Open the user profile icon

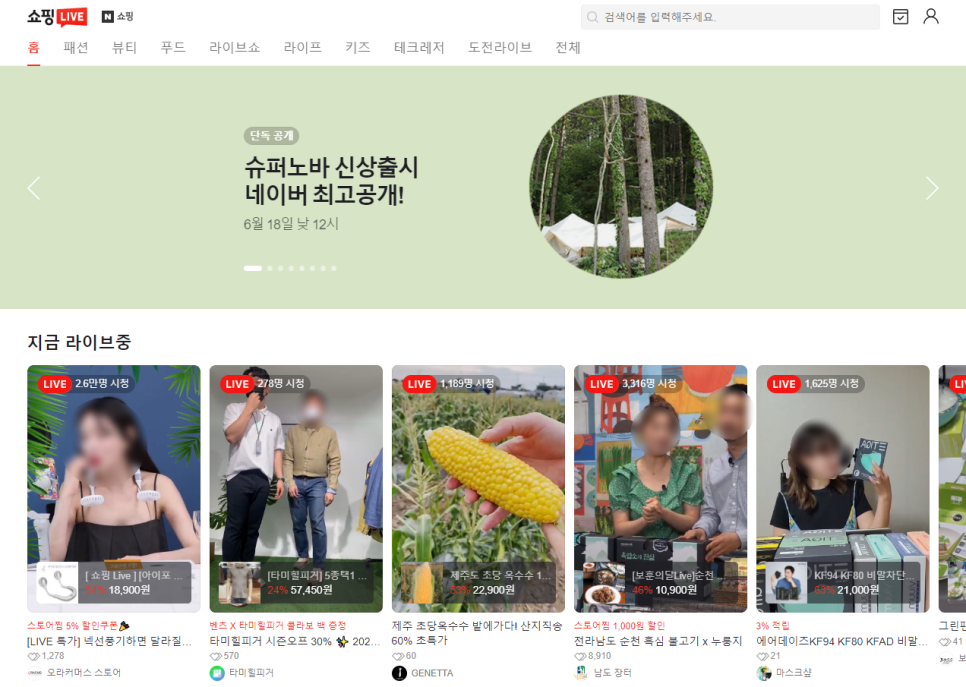point(931,17)
